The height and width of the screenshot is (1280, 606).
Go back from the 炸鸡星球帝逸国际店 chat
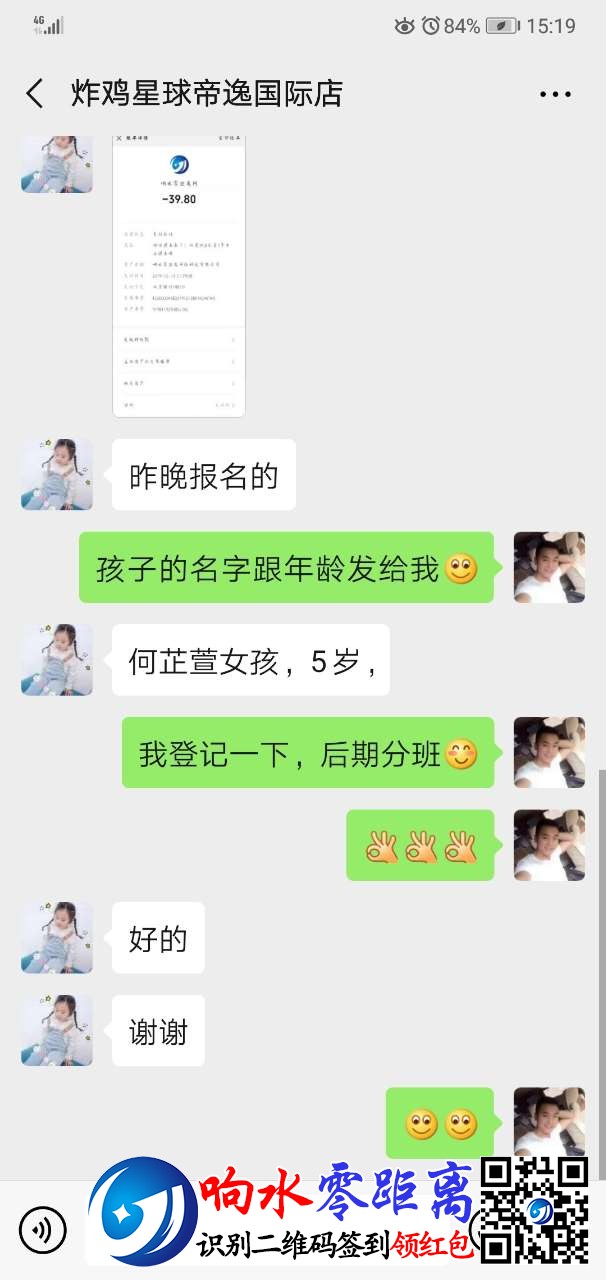pyautogui.click(x=34, y=94)
